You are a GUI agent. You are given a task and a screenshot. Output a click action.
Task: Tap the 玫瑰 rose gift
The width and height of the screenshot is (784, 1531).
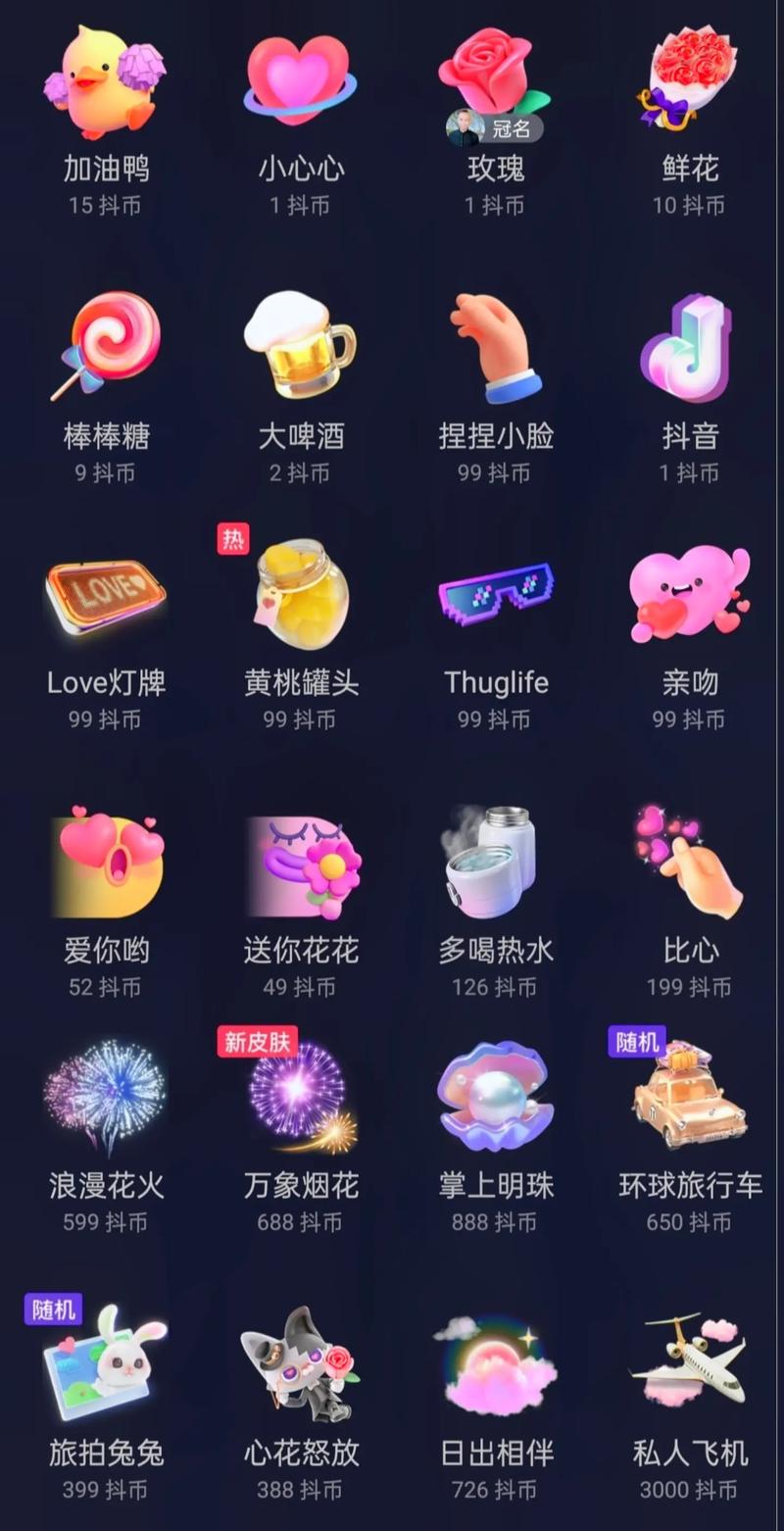[x=495, y=84]
